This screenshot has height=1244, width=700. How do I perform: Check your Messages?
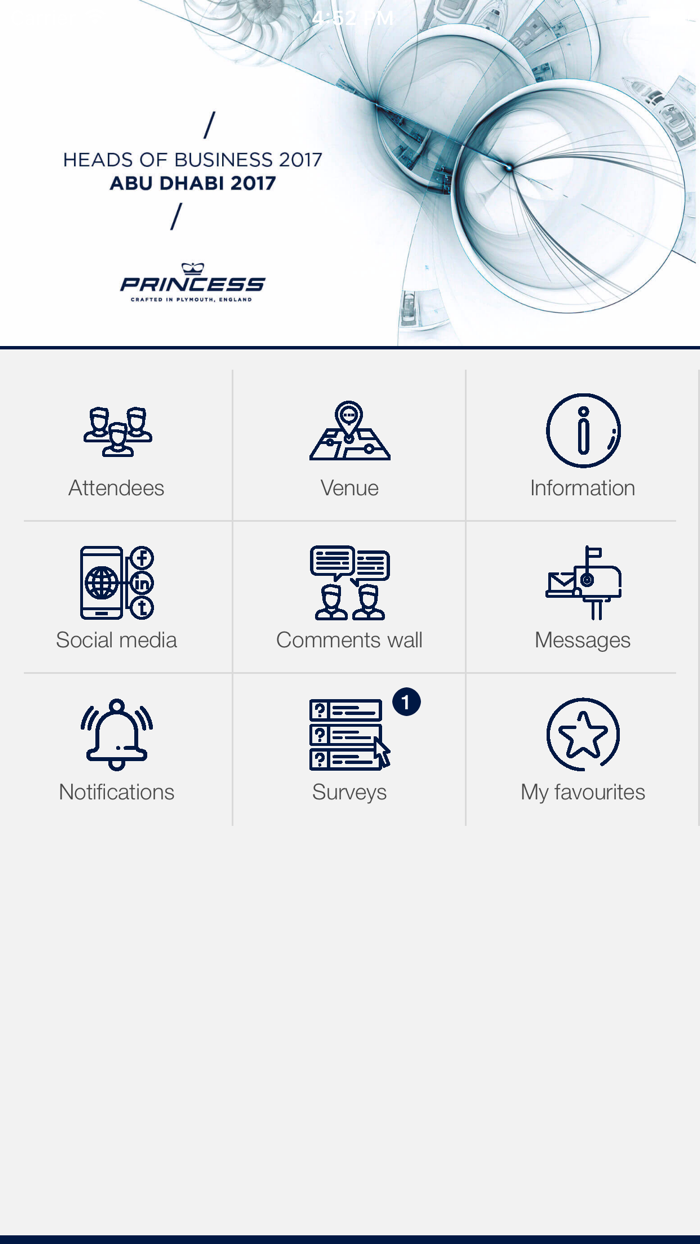pos(582,598)
